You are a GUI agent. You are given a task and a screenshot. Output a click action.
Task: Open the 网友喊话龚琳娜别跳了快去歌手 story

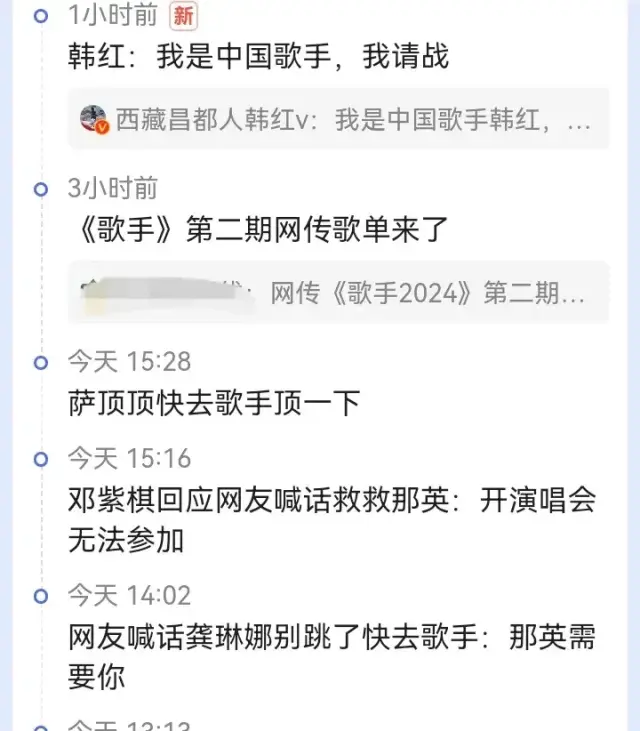pos(331,656)
